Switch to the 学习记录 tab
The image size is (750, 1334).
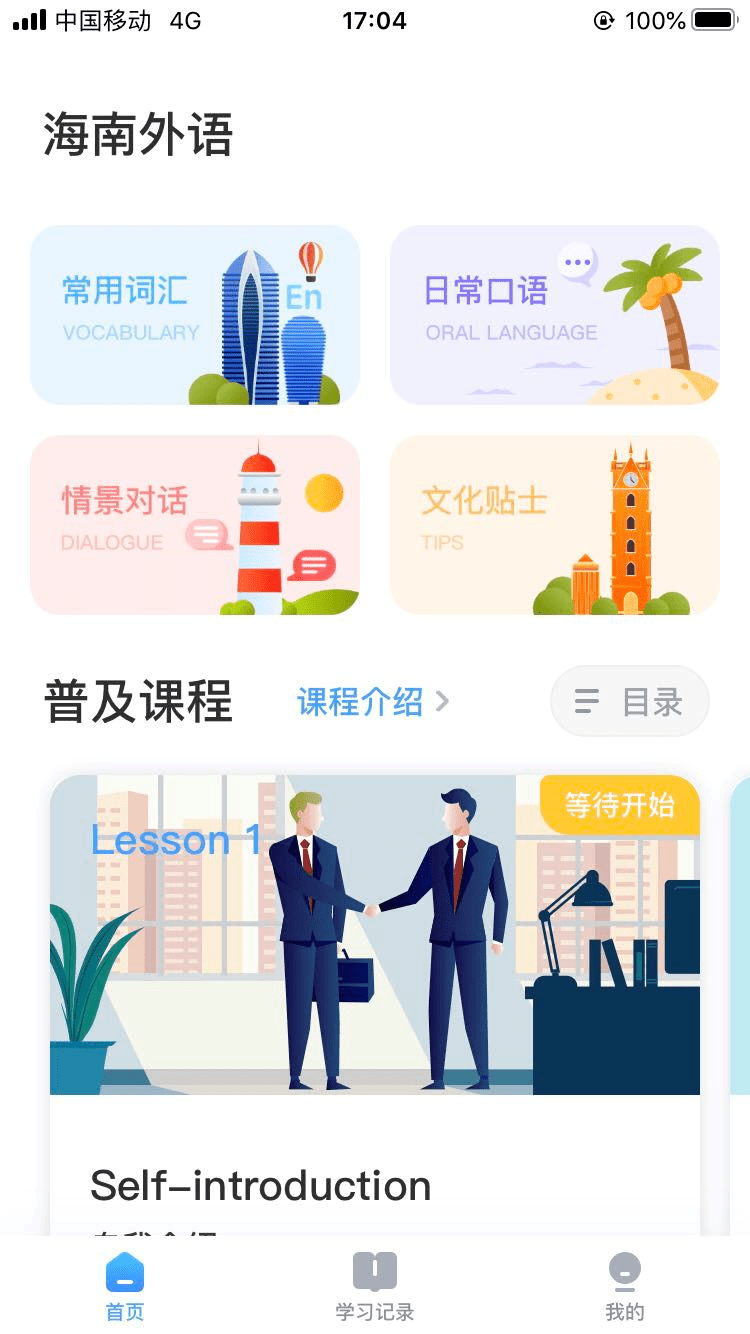click(375, 1286)
